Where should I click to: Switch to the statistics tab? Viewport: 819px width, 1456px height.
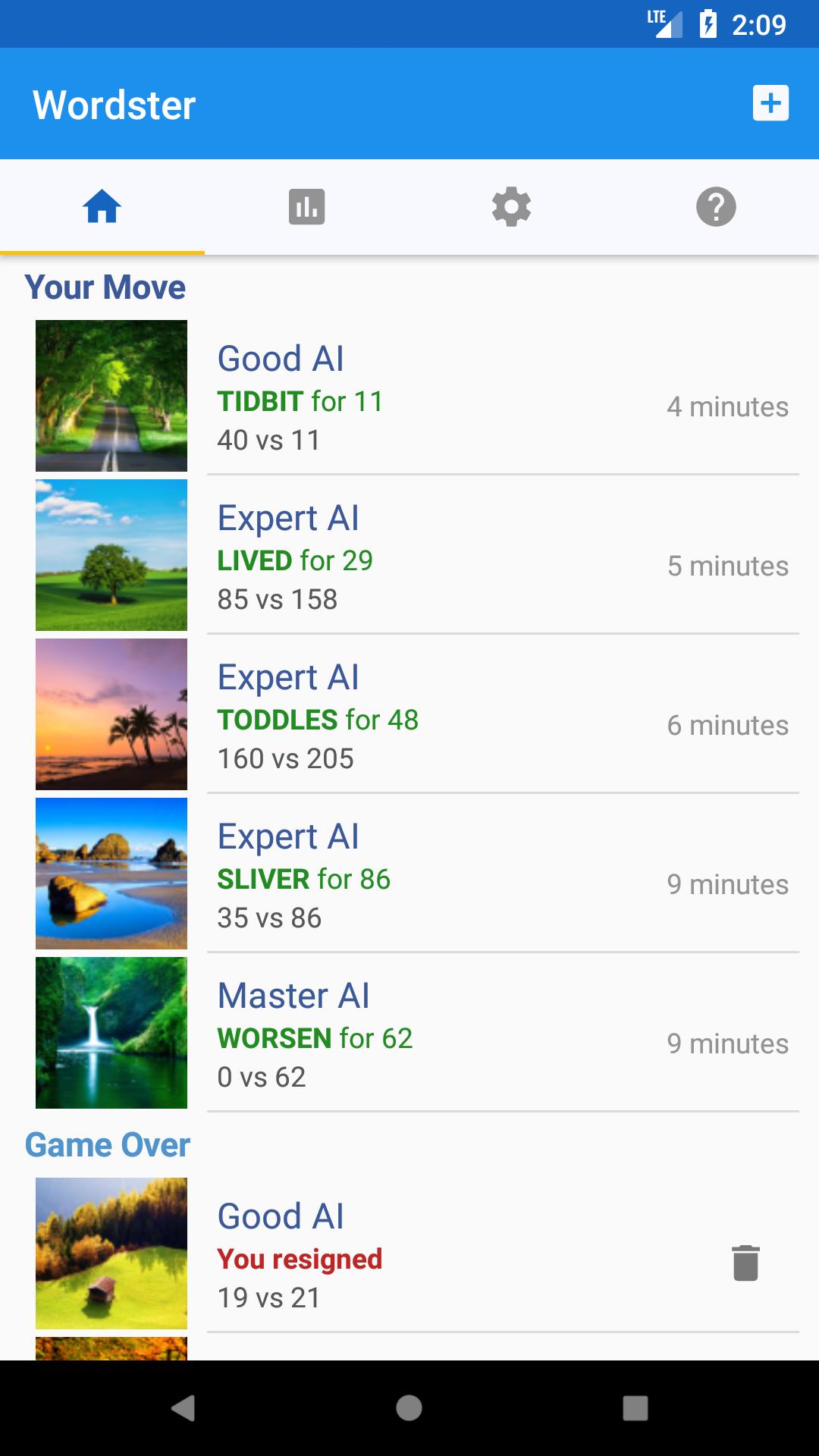pos(307,206)
